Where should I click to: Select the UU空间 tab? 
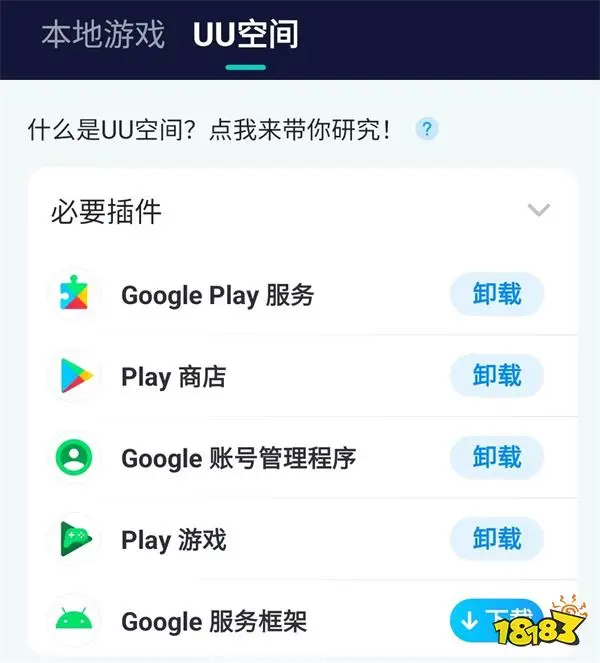(x=246, y=35)
